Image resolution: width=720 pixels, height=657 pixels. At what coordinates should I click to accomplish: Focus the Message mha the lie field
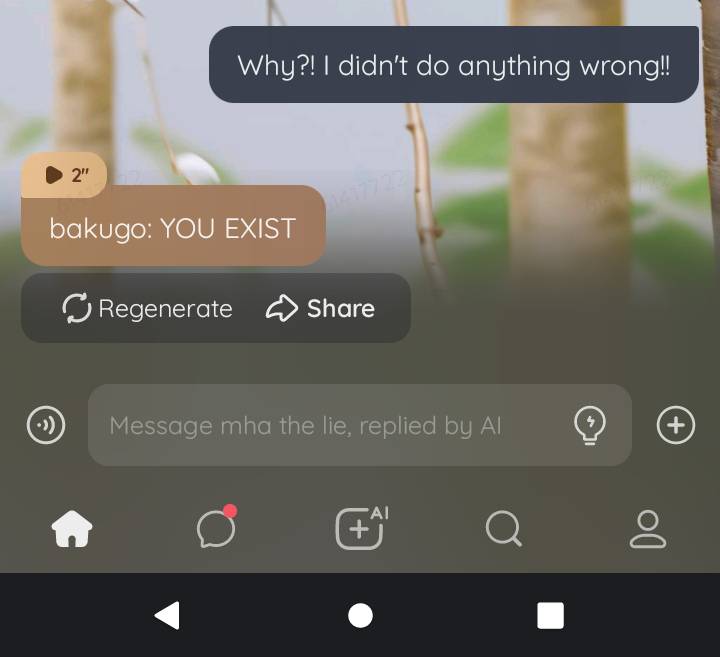point(330,426)
